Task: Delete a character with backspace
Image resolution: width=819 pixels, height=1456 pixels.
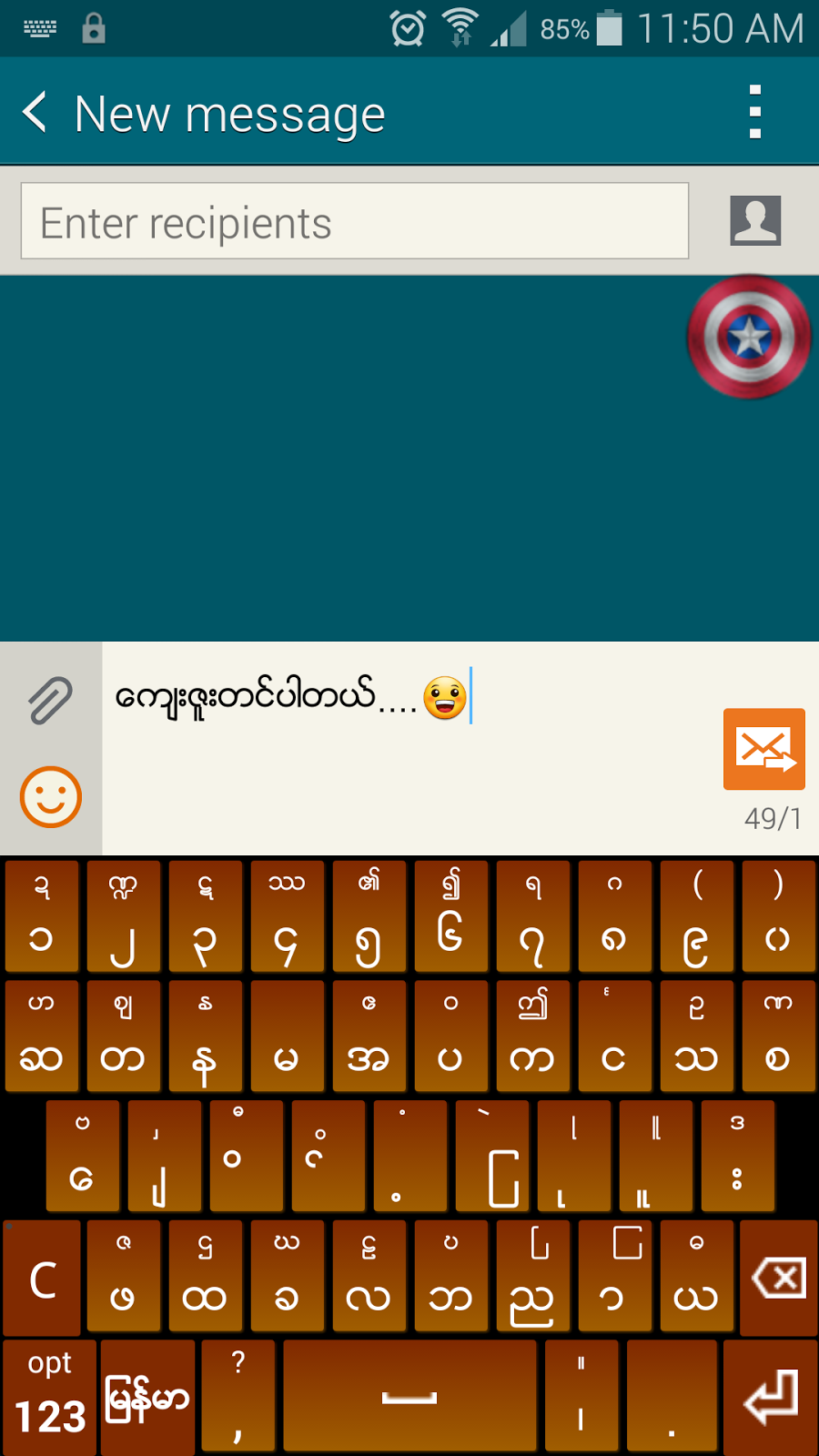Action: (x=779, y=1278)
